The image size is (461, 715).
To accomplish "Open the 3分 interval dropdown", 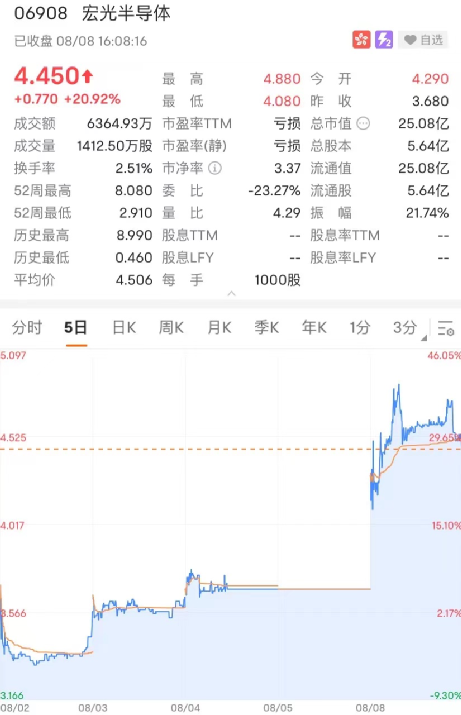I will (x=409, y=328).
